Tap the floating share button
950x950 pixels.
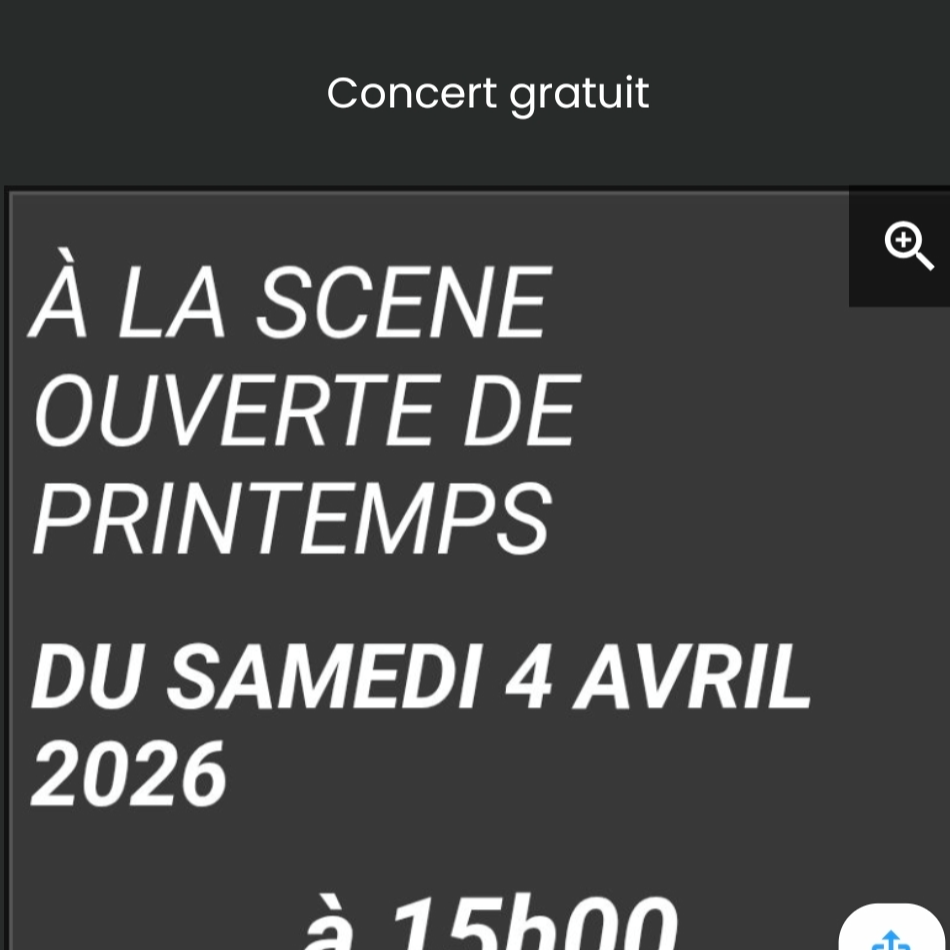892,932
